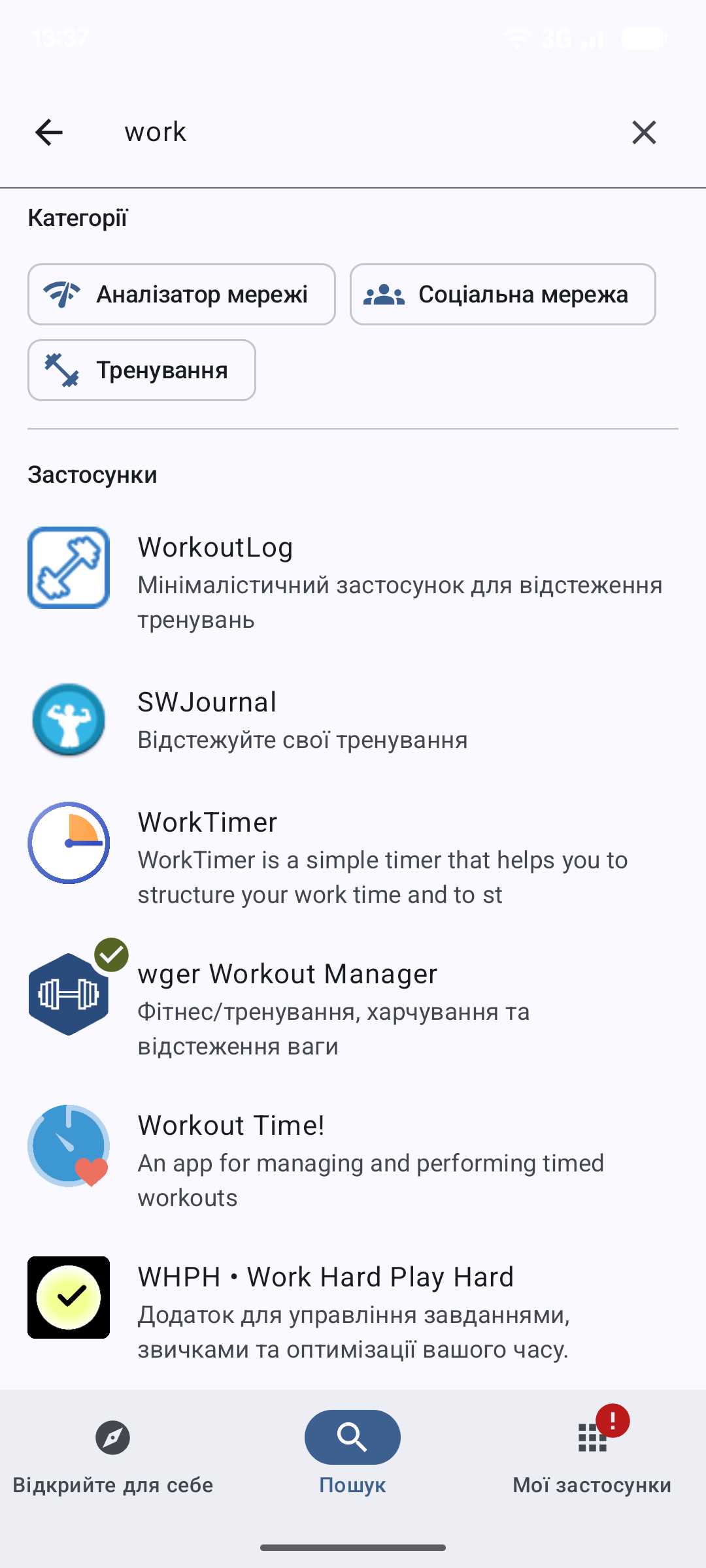706x1568 pixels.
Task: Open the SWJournal app result
Action: (x=353, y=720)
